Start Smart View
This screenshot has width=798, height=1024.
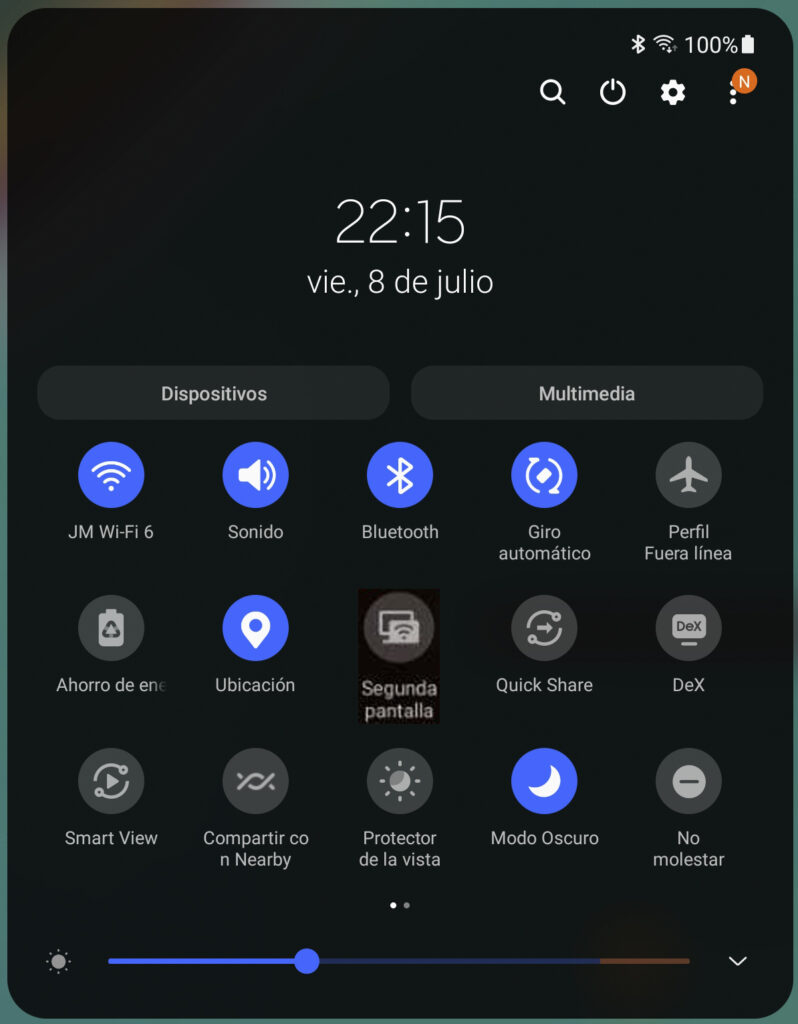[x=111, y=781]
